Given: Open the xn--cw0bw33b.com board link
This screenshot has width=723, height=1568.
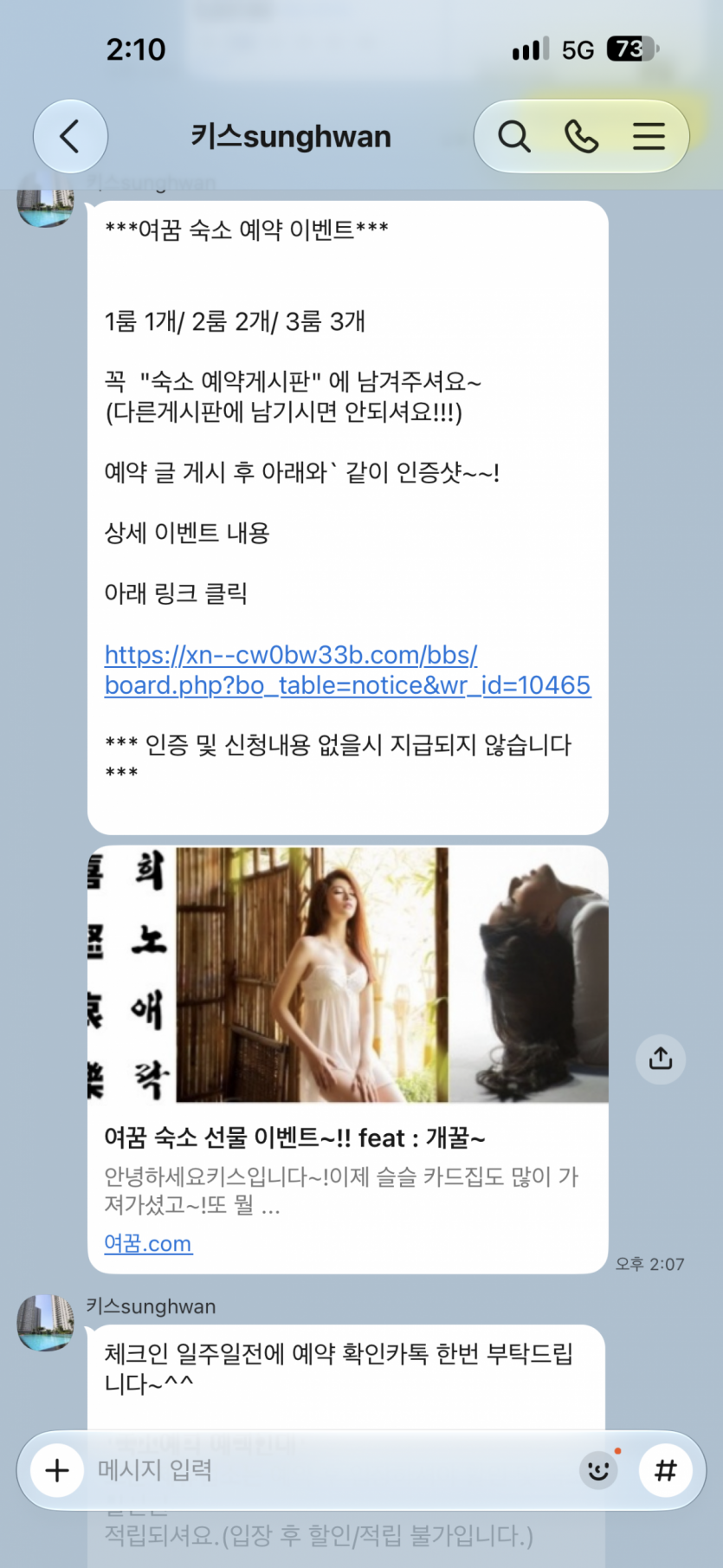Looking at the screenshot, I should point(347,670).
